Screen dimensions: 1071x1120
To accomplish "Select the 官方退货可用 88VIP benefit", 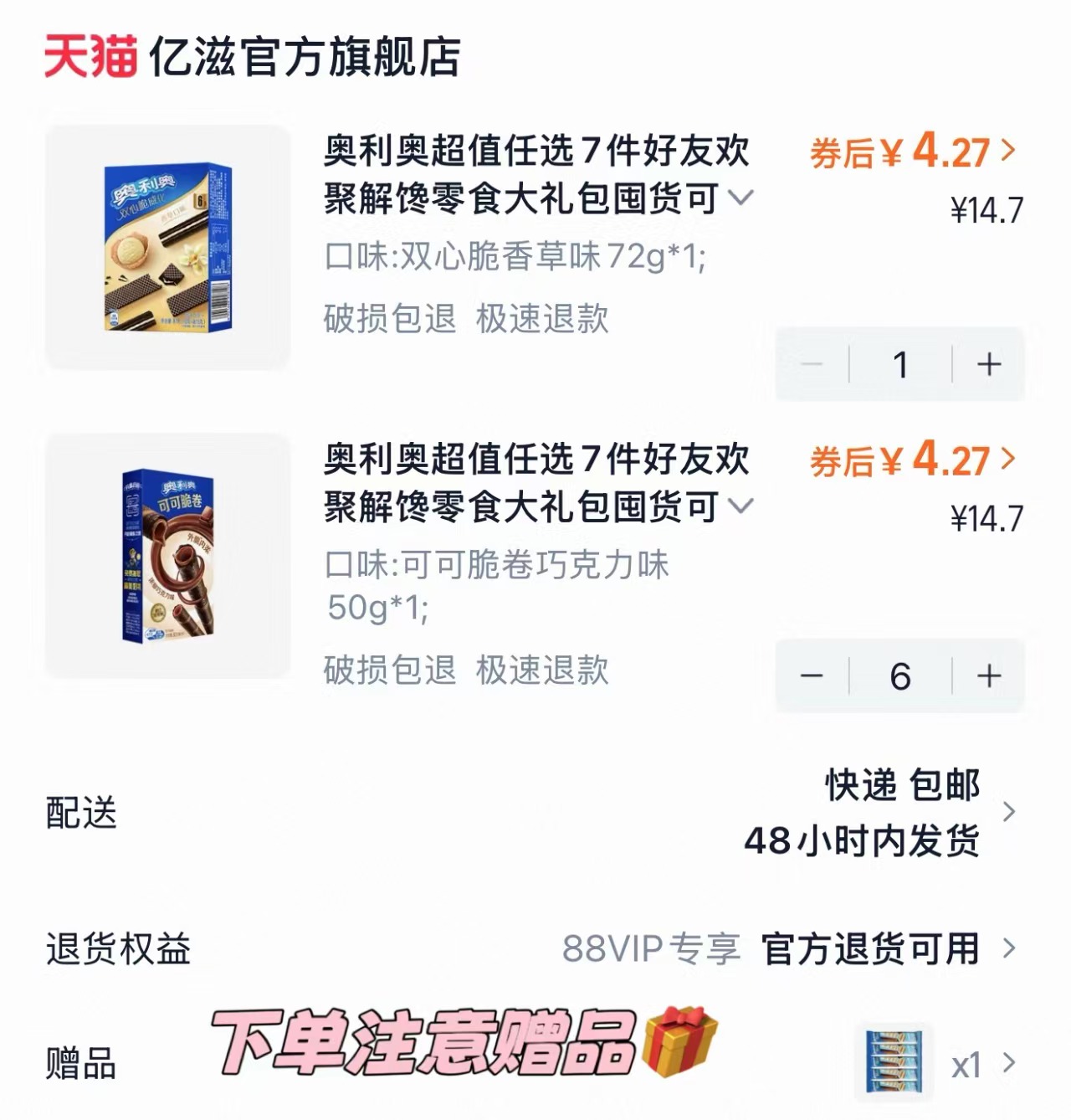I will [870, 948].
